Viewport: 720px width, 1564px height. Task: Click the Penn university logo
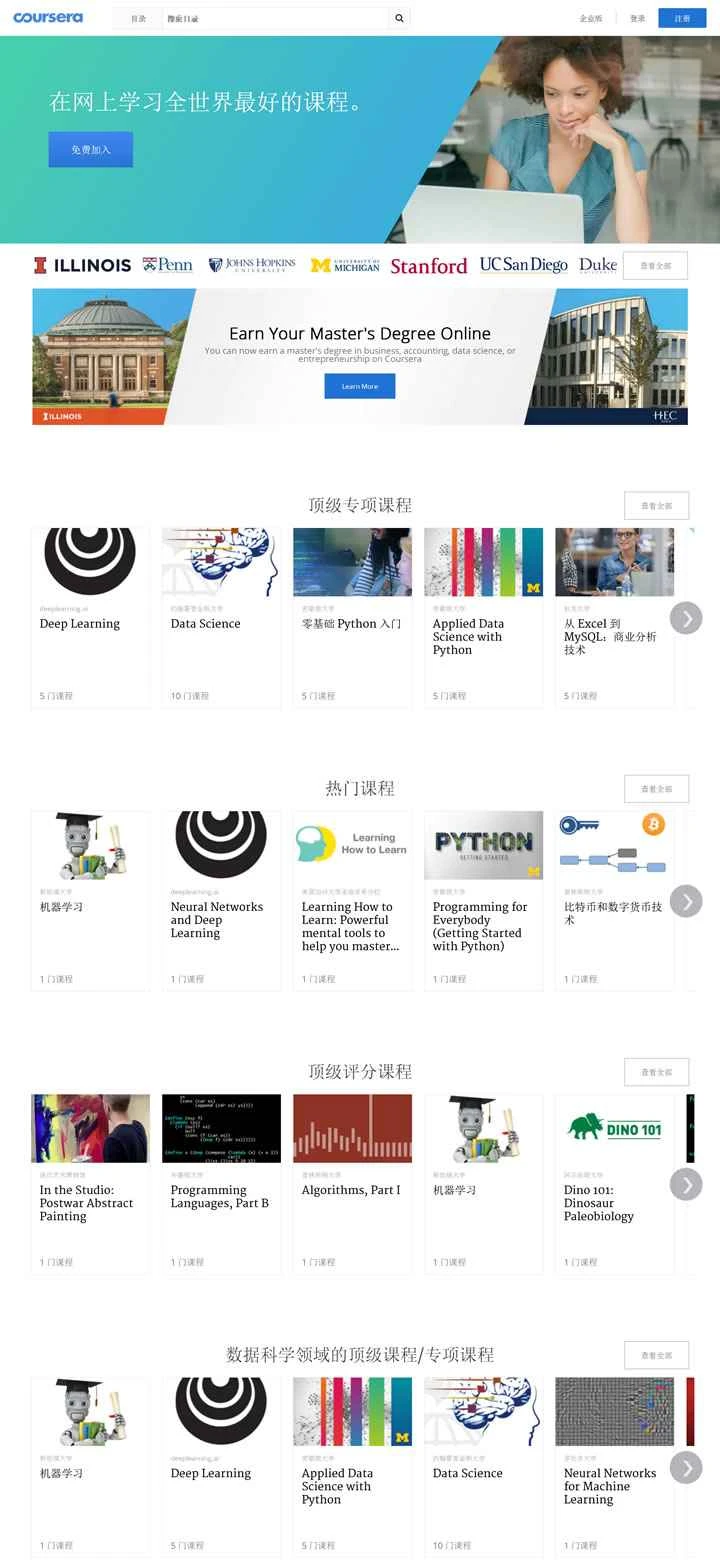(168, 265)
